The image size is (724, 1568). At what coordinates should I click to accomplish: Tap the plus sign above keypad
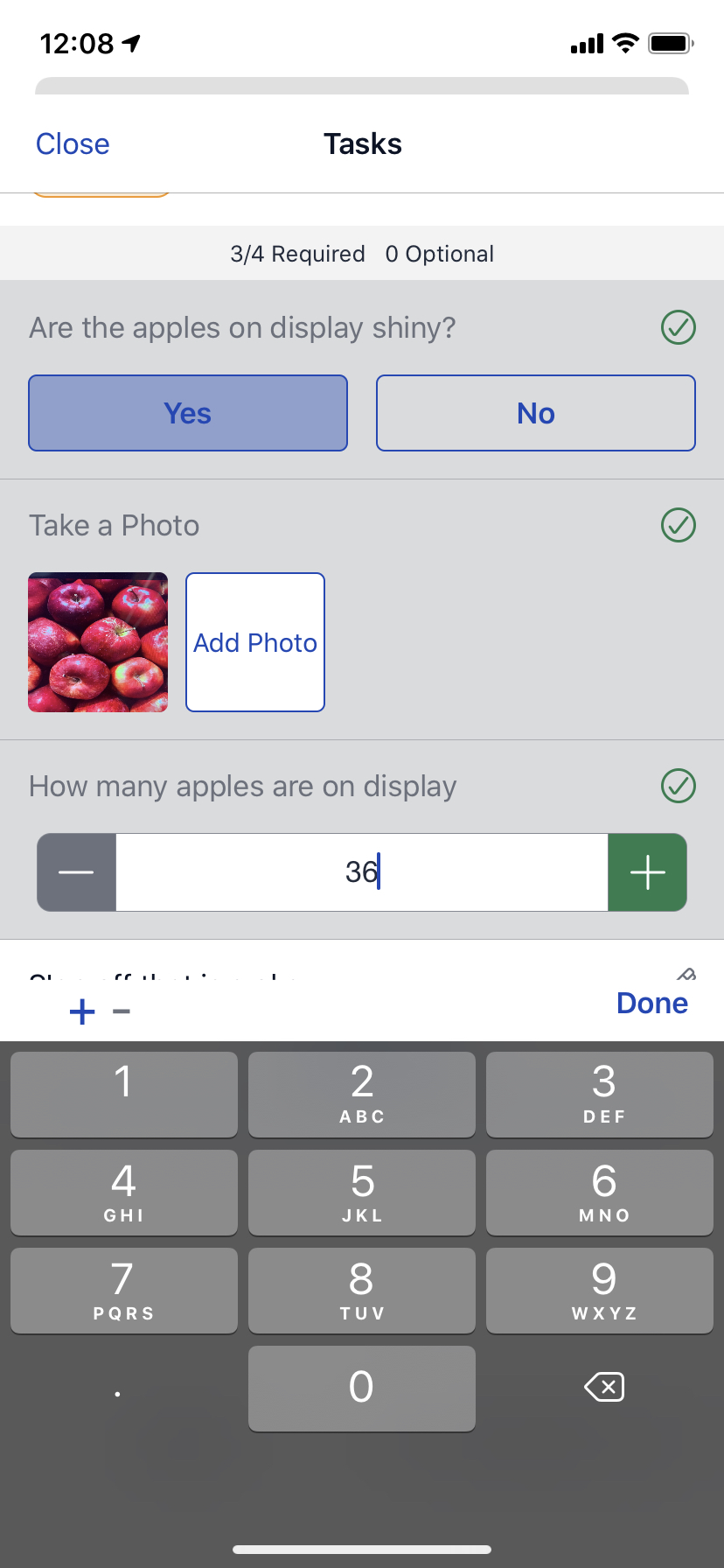(82, 1011)
